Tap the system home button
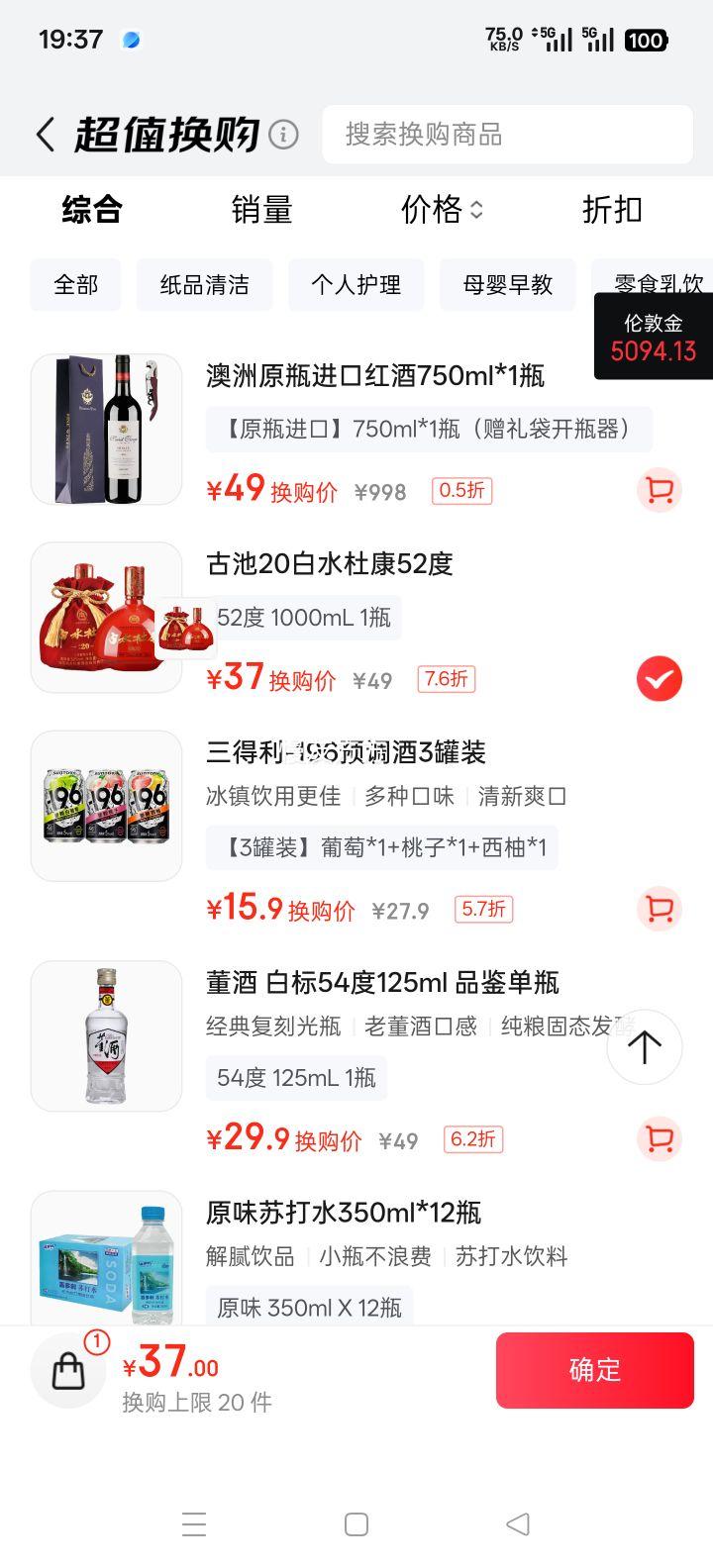713x1568 pixels. pyautogui.click(x=356, y=1524)
